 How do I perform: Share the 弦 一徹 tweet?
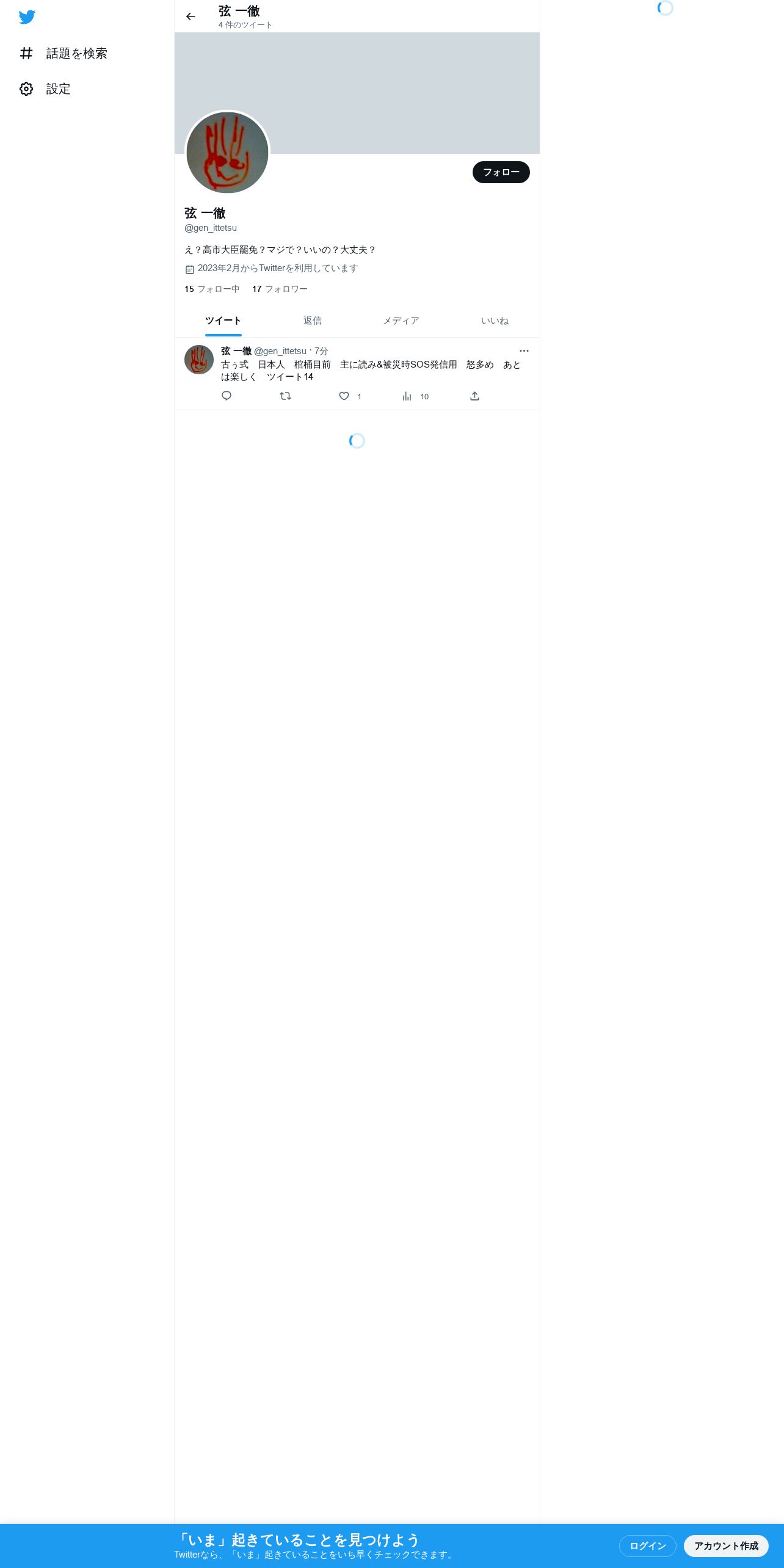(x=474, y=396)
